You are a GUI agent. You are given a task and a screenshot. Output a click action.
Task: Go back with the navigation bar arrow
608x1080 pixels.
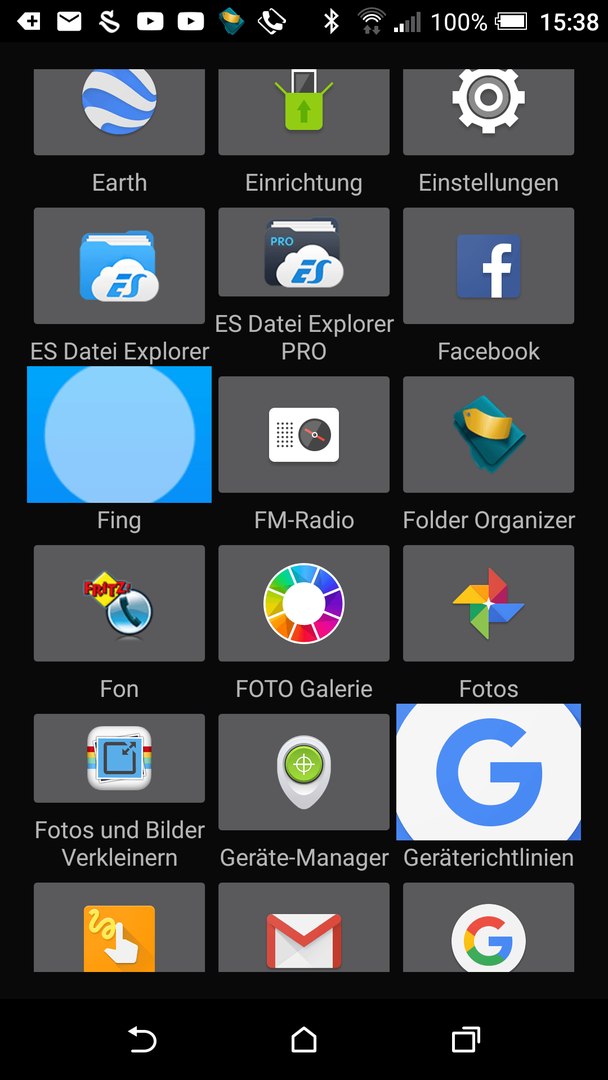tap(143, 1039)
